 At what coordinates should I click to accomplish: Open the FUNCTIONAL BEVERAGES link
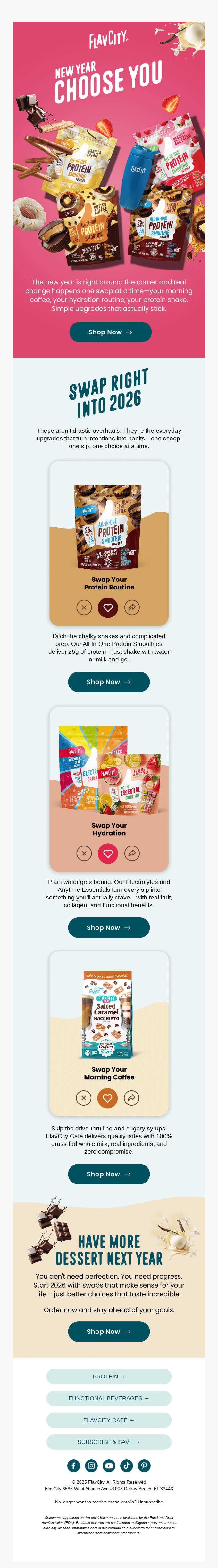click(109, 1398)
